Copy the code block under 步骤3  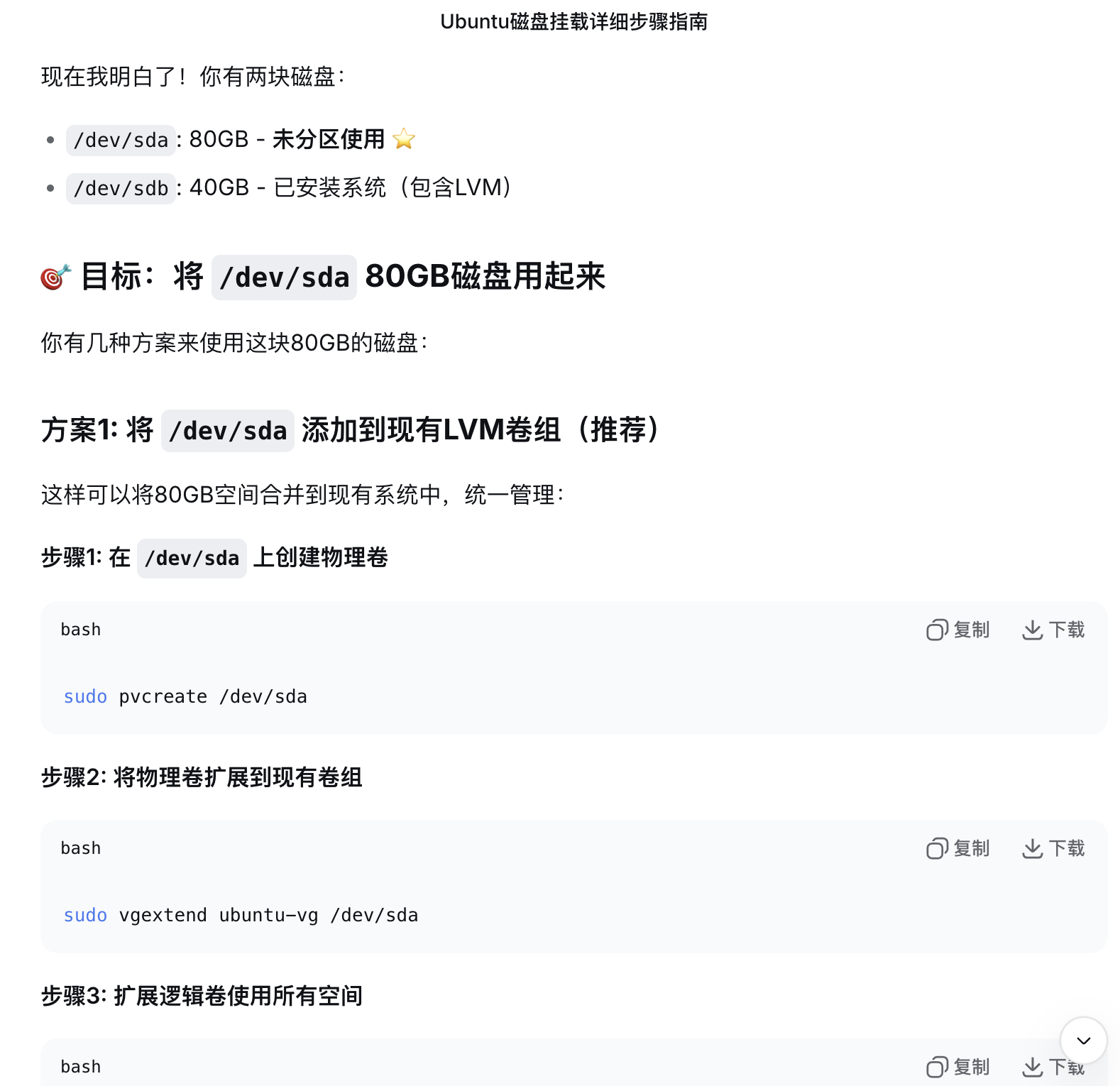(x=957, y=1067)
